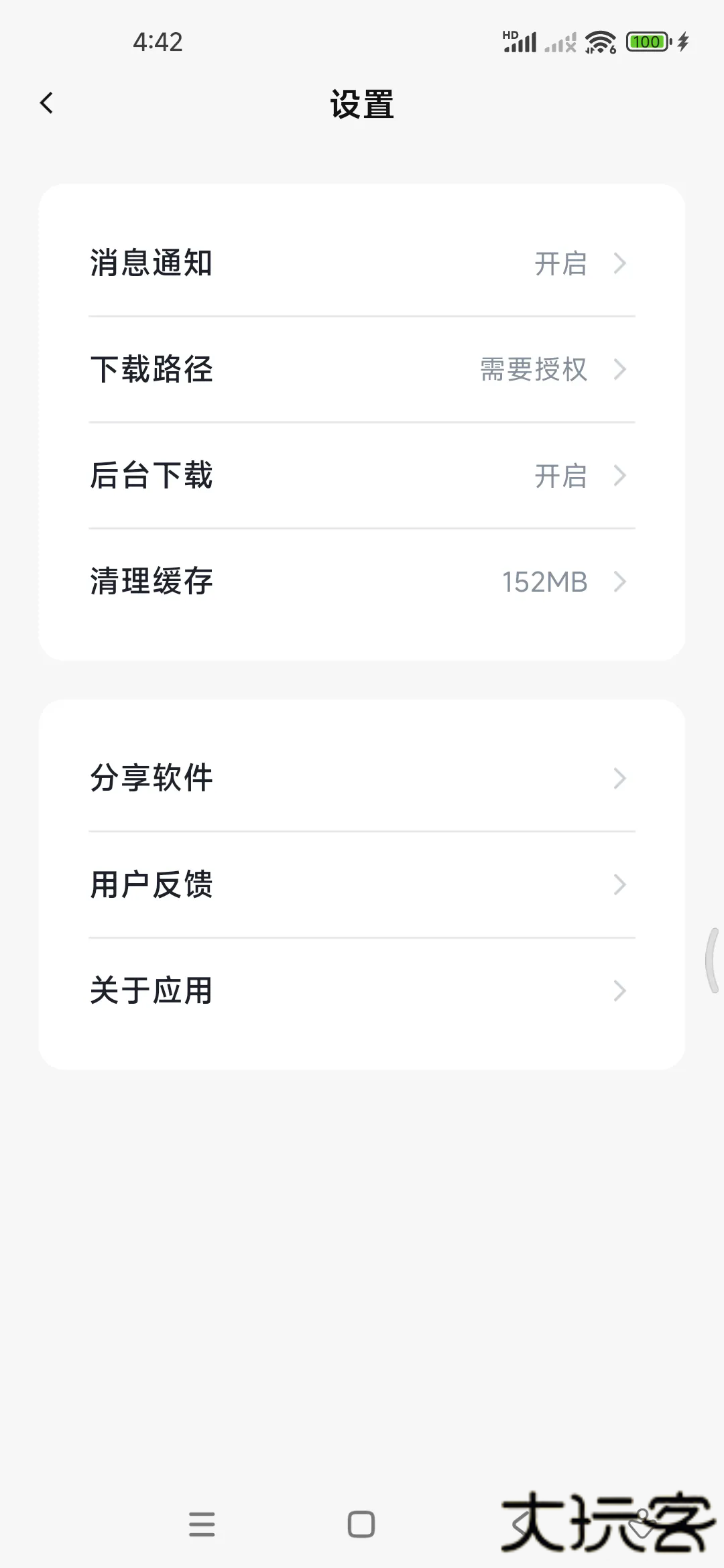Disable background downloading via 后台下载 row
The image size is (724, 1568).
[562, 476]
